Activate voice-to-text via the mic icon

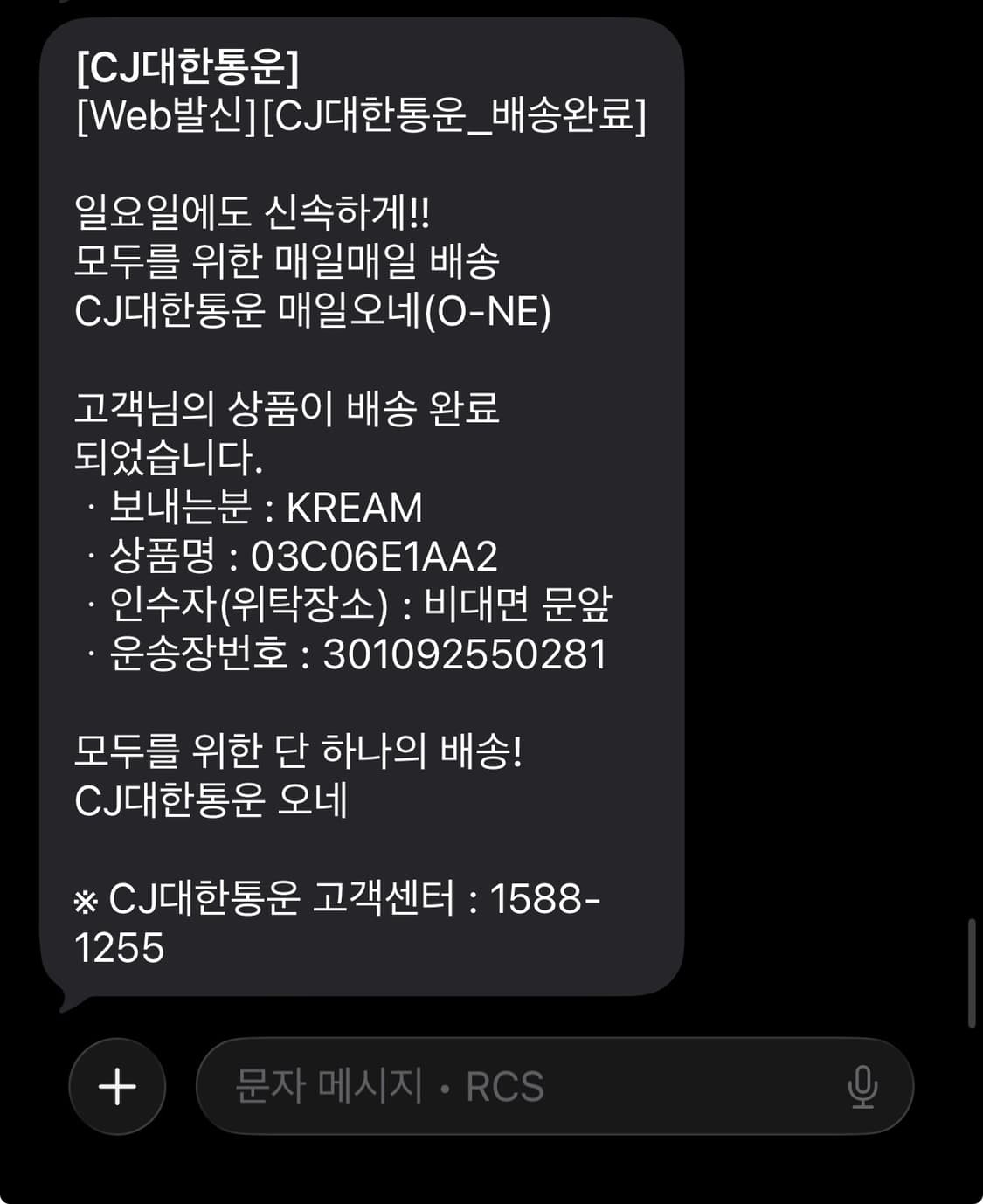coord(865,1086)
